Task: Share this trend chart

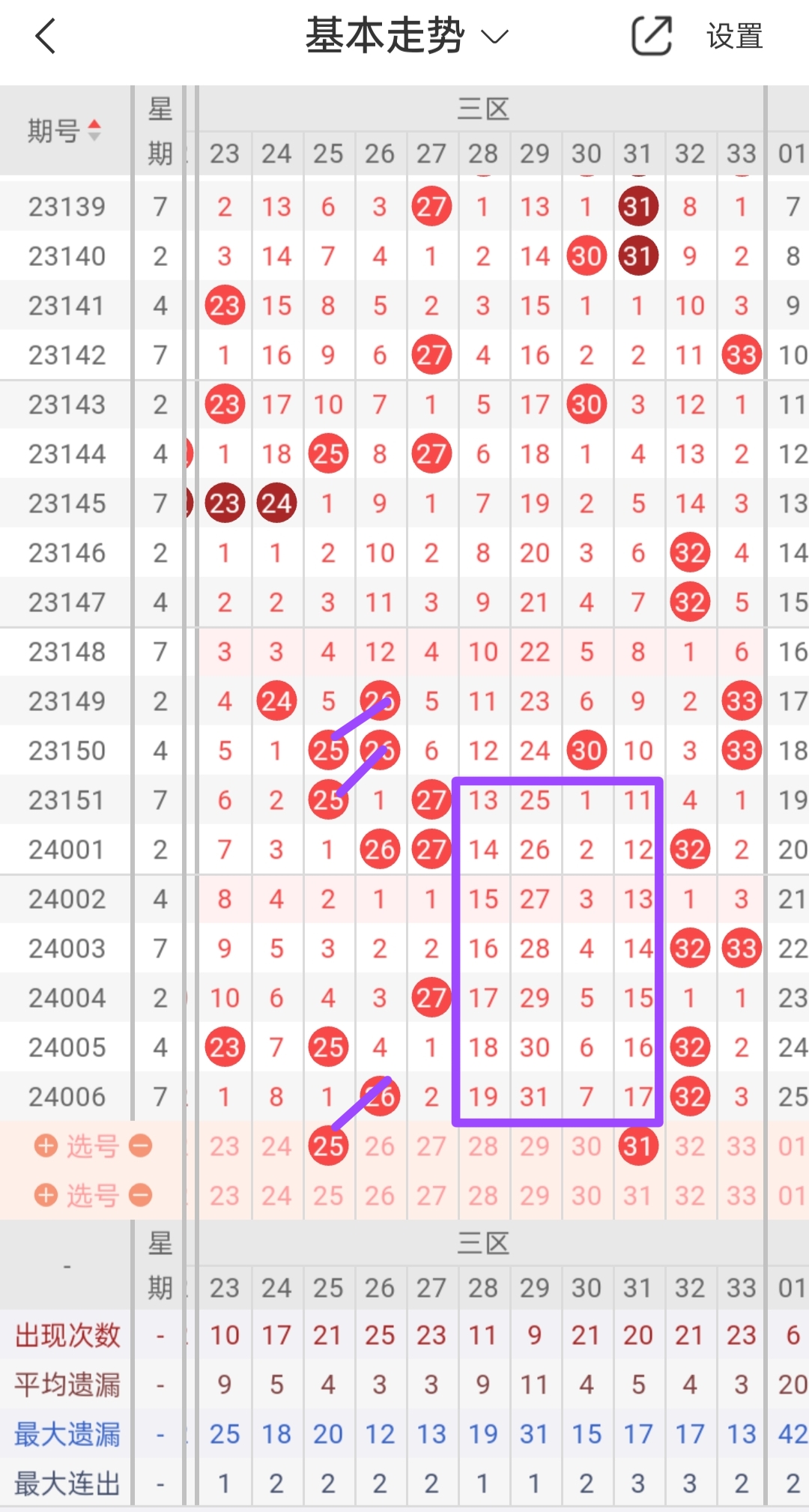Action: tap(651, 36)
